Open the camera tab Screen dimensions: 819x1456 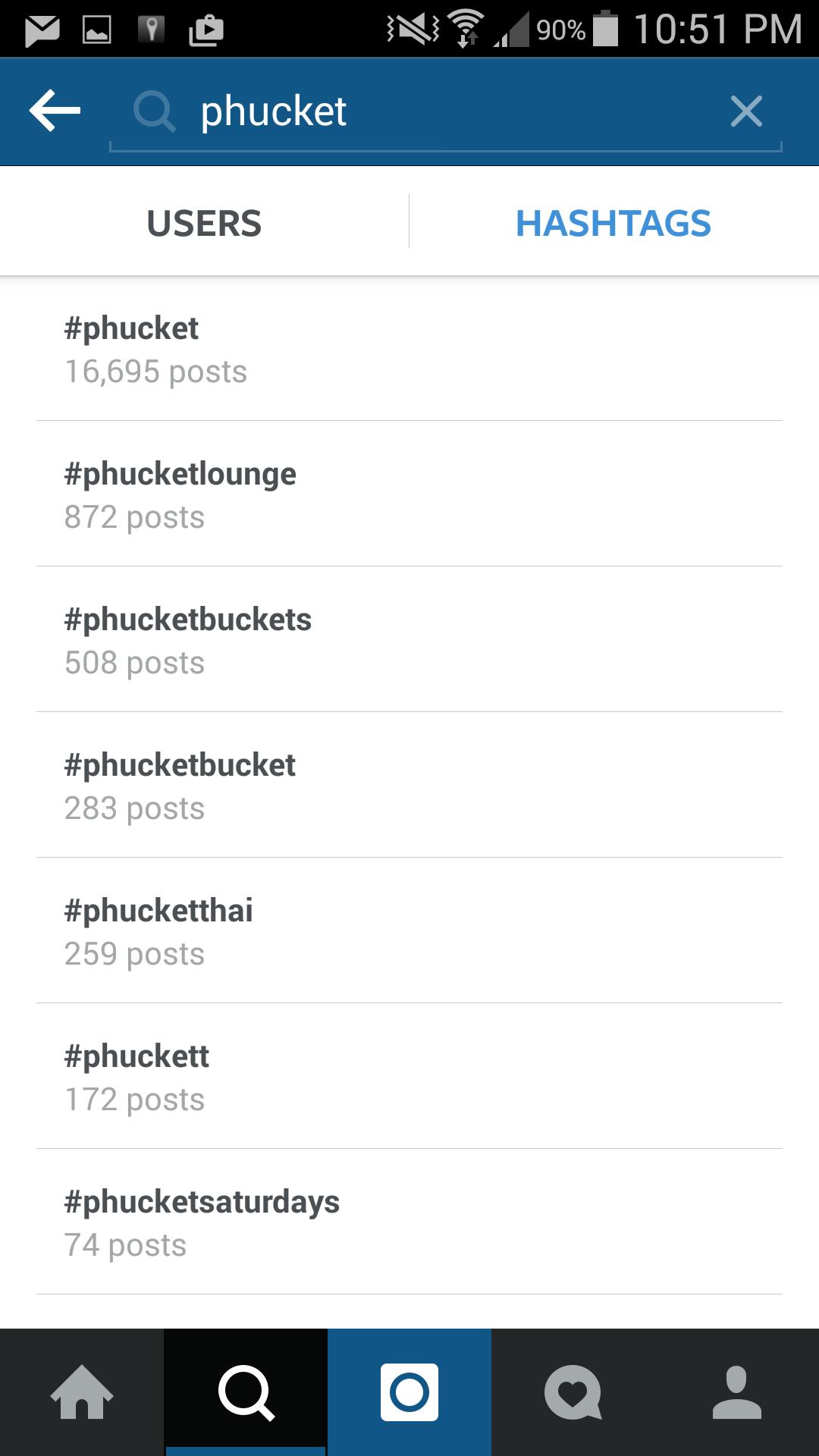[409, 1392]
